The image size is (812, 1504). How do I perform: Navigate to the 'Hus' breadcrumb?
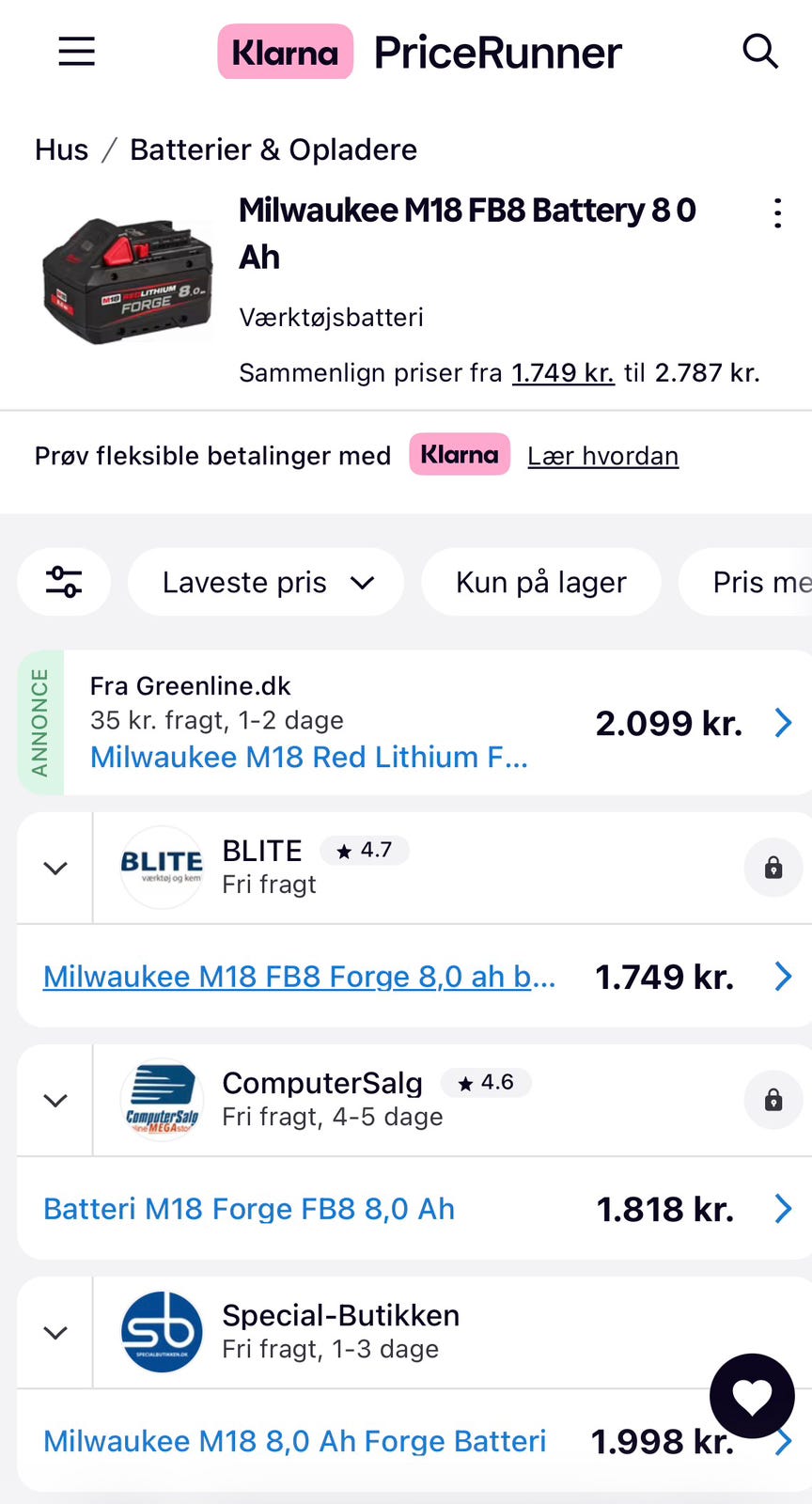coord(61,149)
